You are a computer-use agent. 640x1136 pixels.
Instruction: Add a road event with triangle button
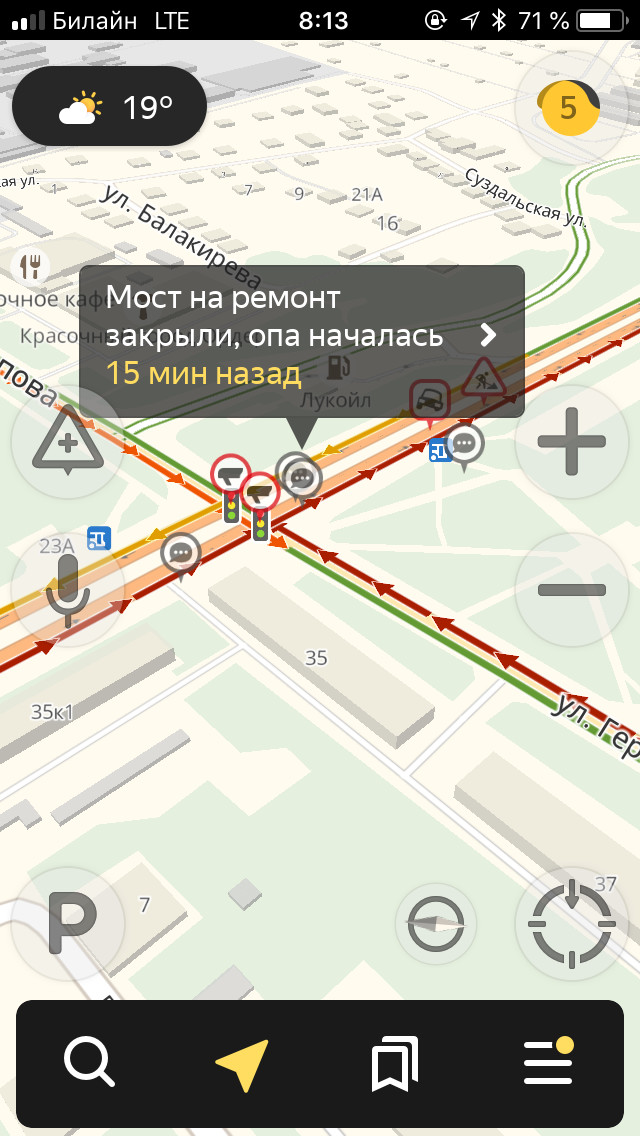tap(67, 441)
